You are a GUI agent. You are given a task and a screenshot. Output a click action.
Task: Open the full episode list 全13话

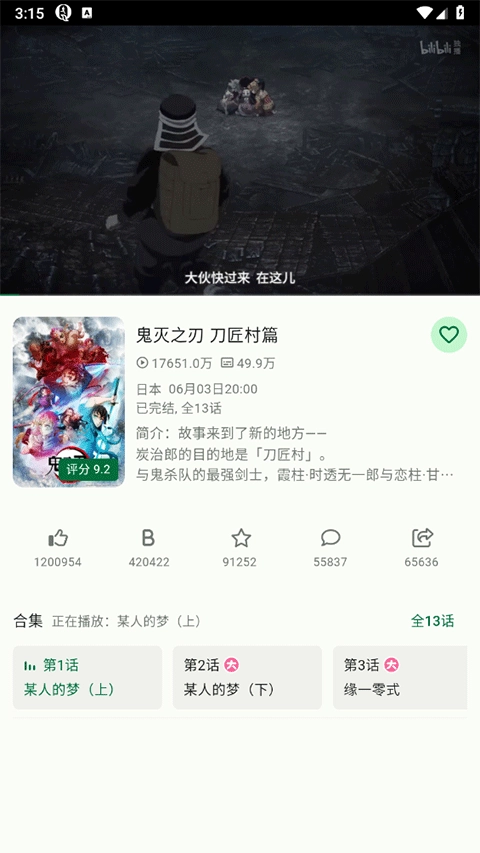click(x=432, y=621)
